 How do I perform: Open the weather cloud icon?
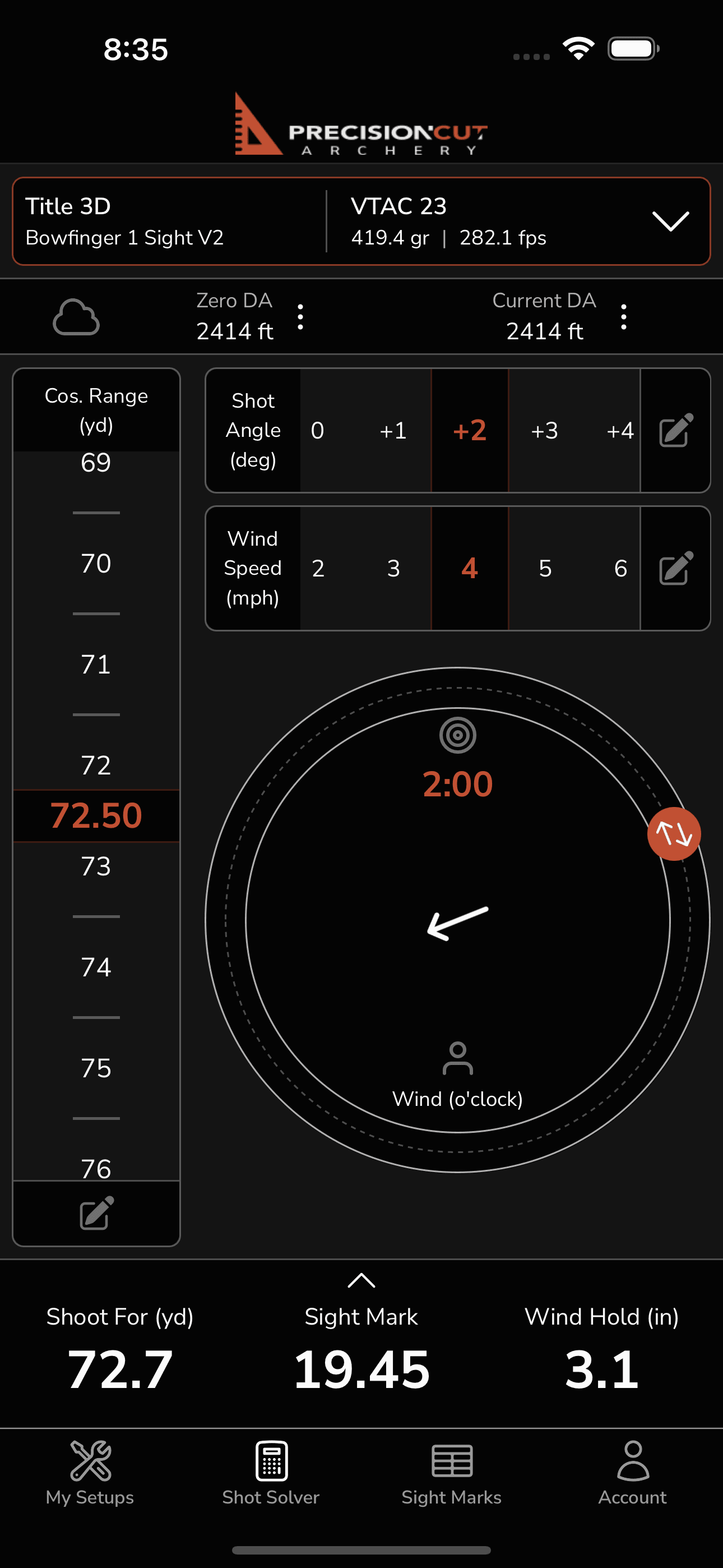point(76,317)
